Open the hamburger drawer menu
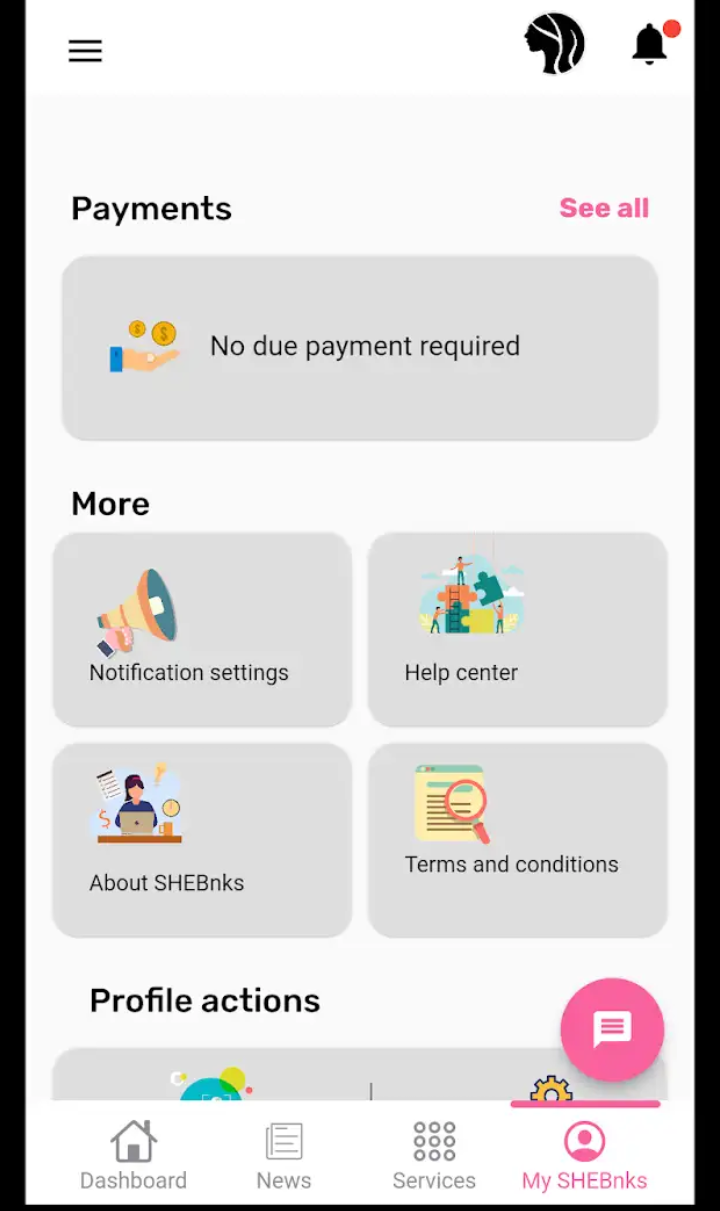 (85, 51)
